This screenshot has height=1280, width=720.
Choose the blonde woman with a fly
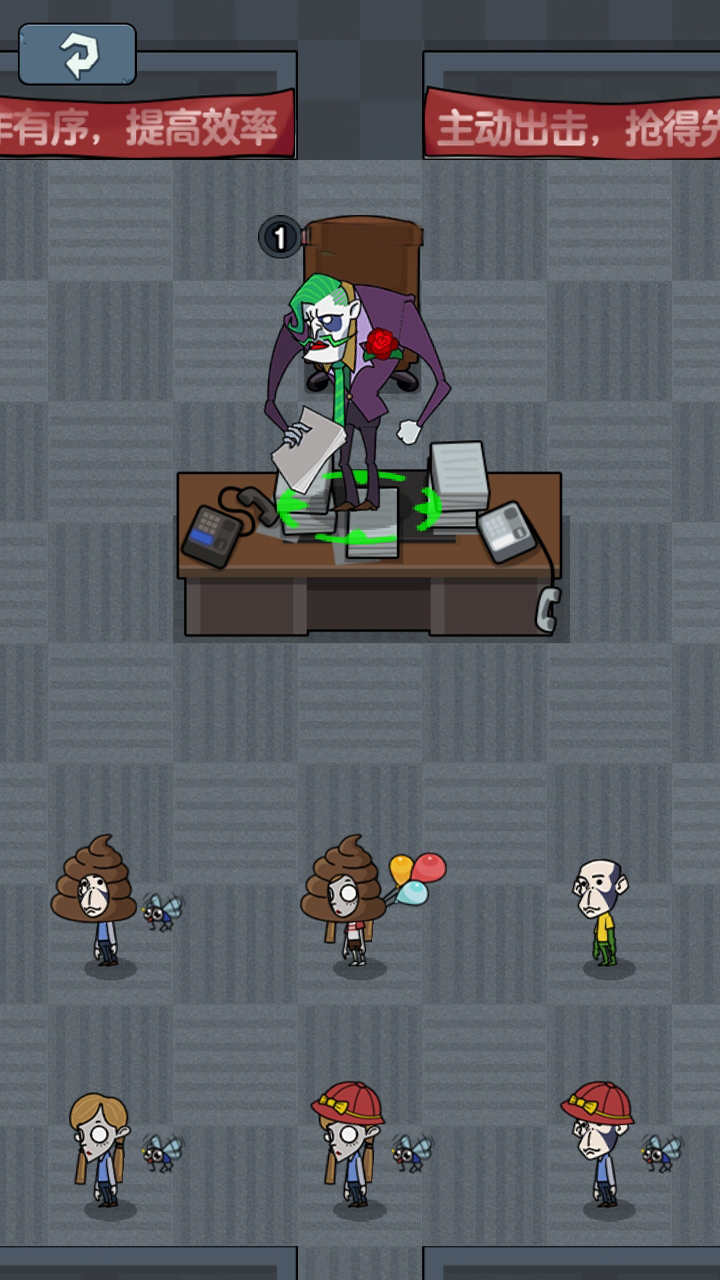(x=102, y=1152)
